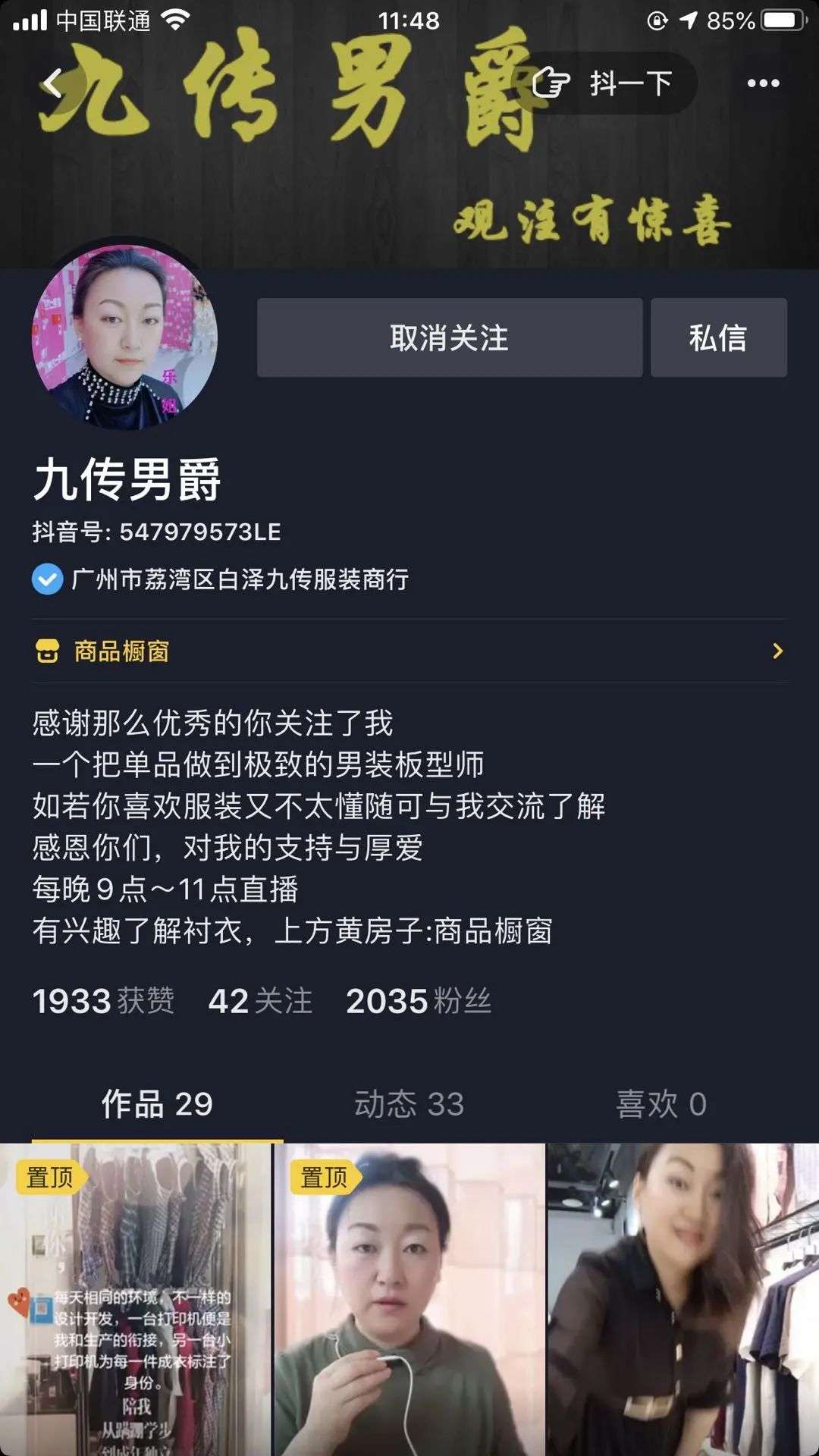Send a private message via 私信
The height and width of the screenshot is (1456, 819).
pyautogui.click(x=718, y=338)
